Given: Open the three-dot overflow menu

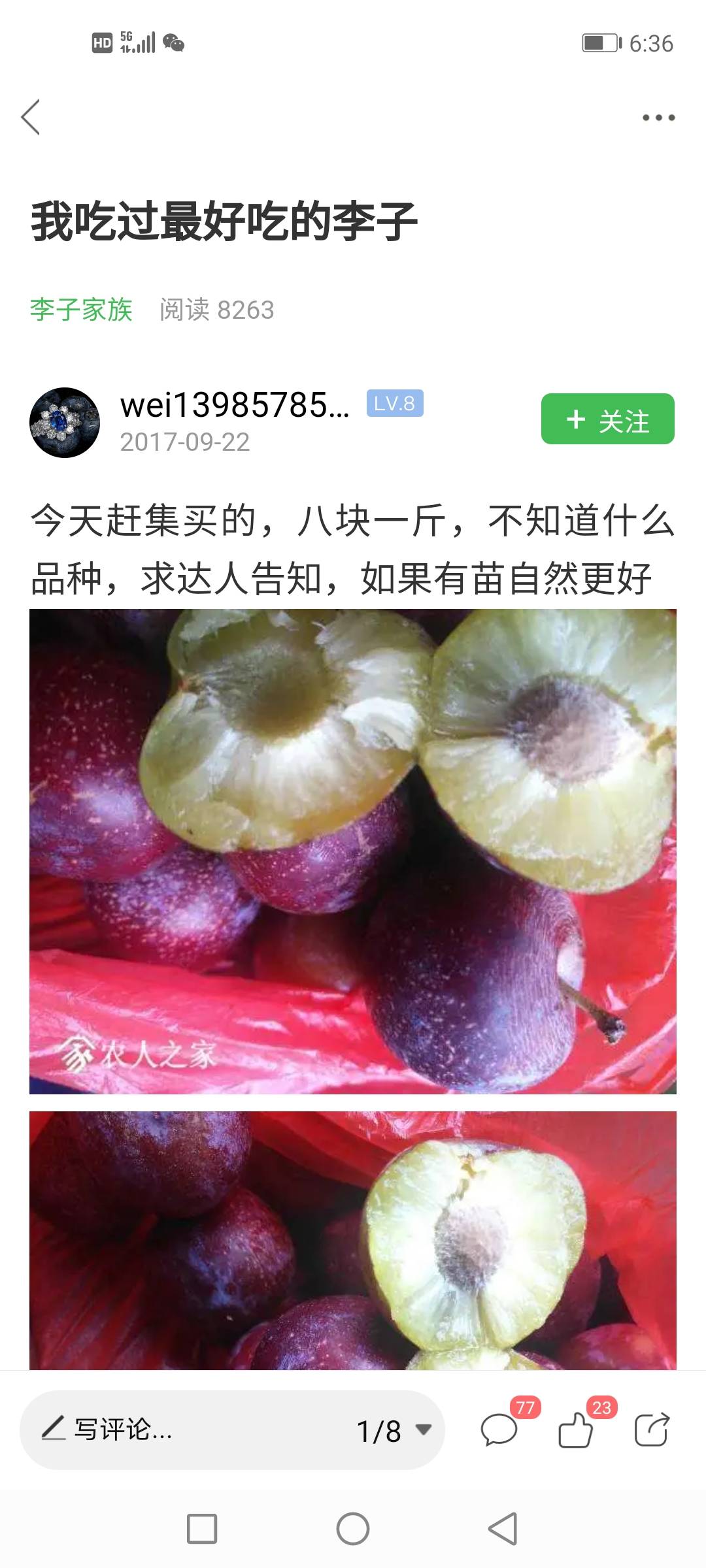Looking at the screenshot, I should click(658, 118).
